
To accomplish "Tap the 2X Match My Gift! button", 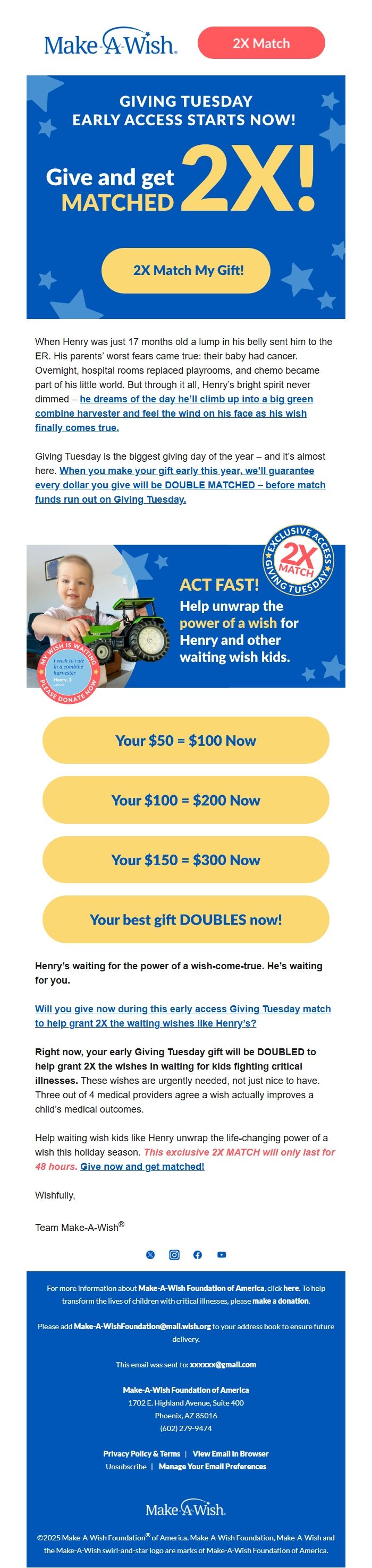I will coord(185,270).
